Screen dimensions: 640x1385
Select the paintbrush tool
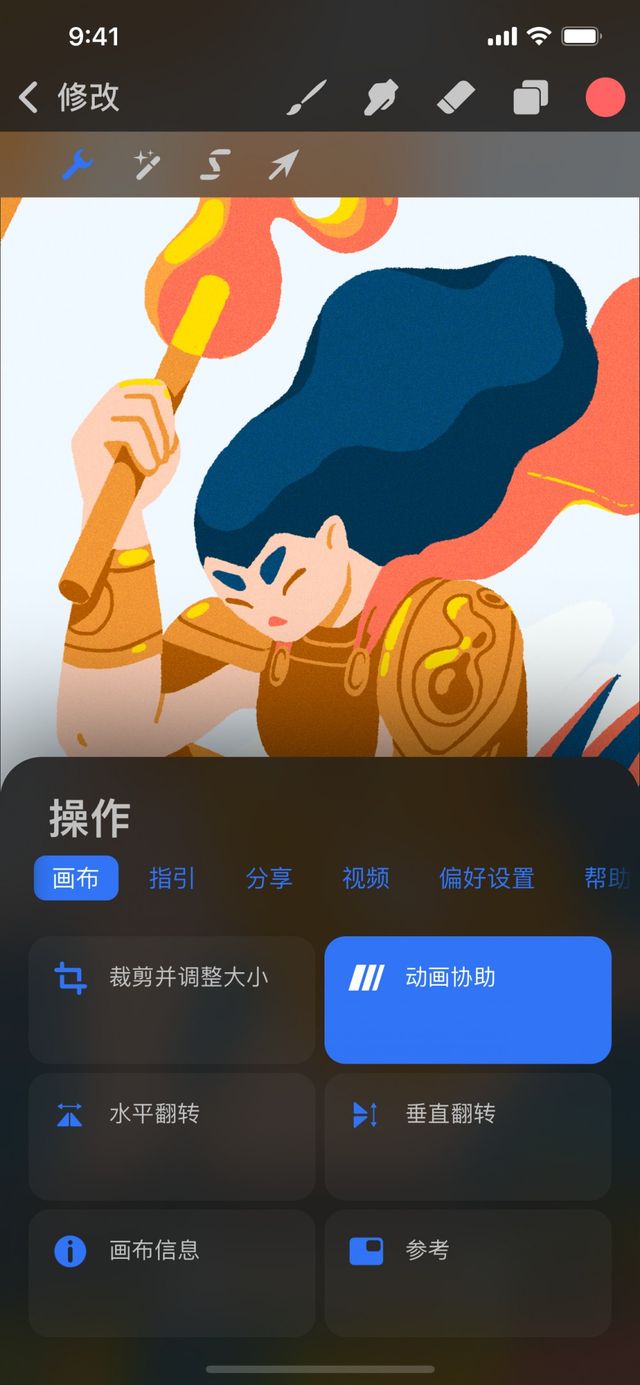307,98
